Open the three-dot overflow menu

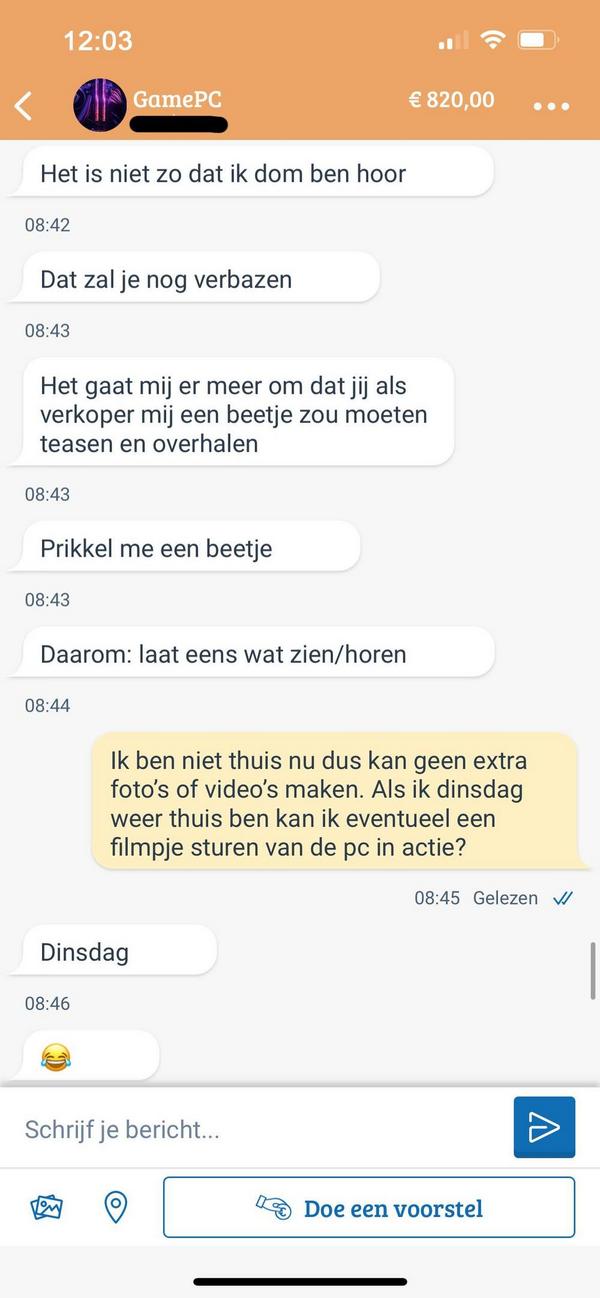[x=551, y=106]
